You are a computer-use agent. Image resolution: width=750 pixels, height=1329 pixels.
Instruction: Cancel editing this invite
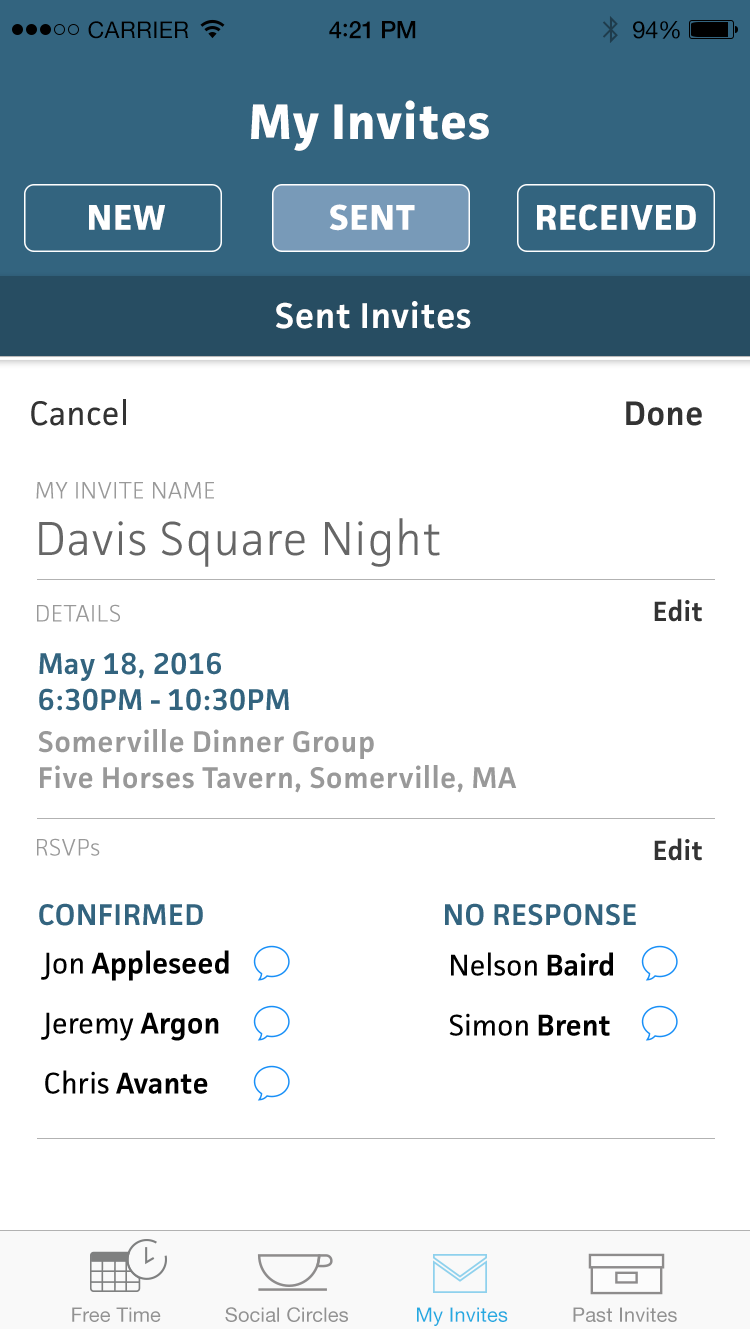(x=79, y=414)
